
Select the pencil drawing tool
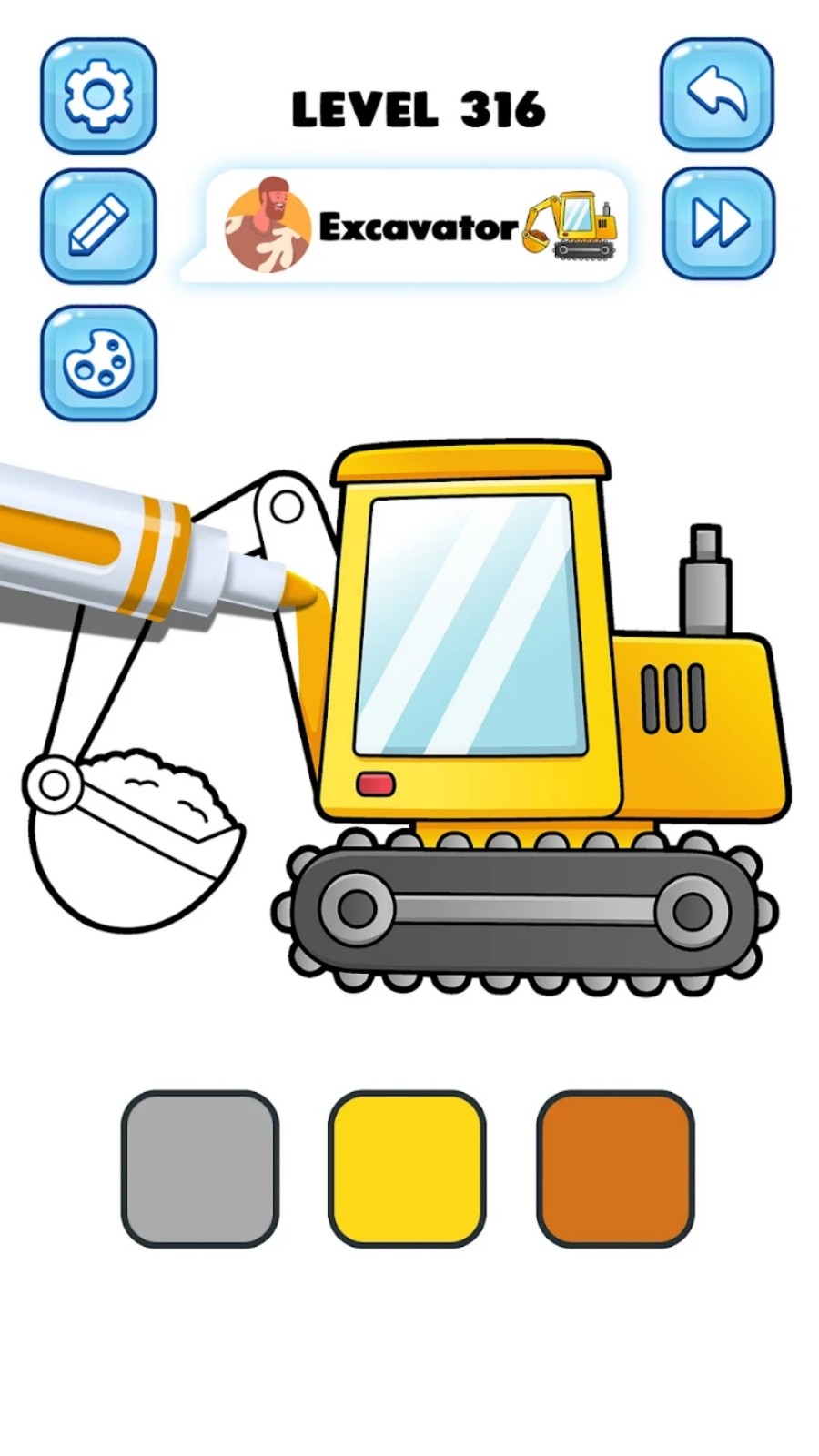pos(98,227)
